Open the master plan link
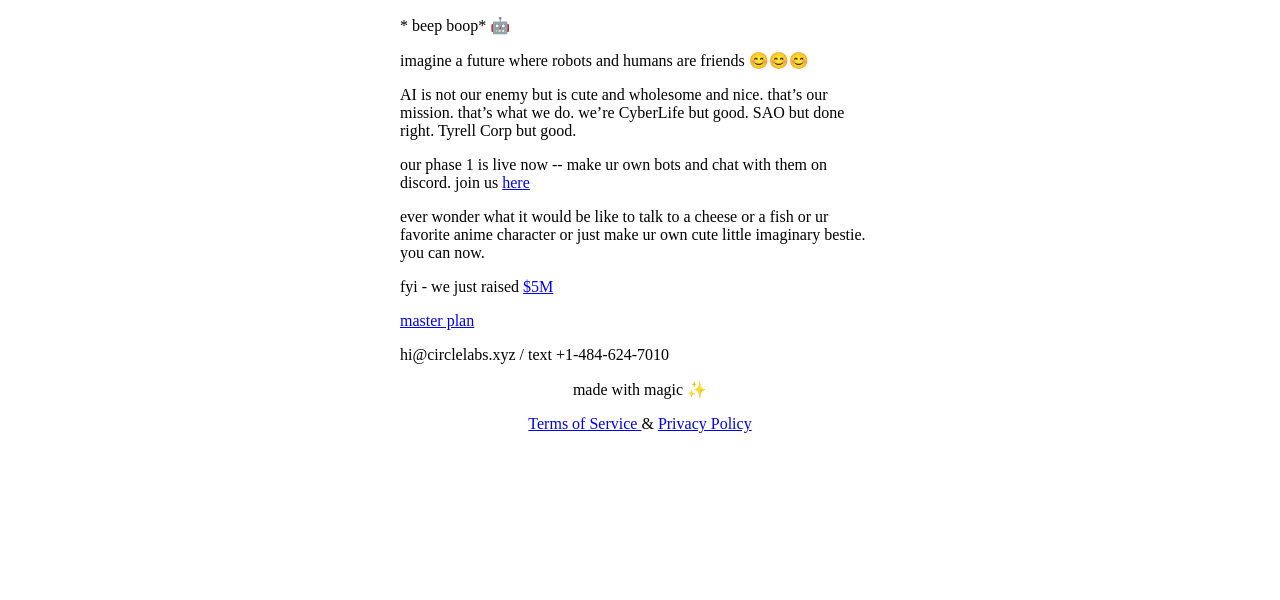1280x600 pixels. (437, 321)
